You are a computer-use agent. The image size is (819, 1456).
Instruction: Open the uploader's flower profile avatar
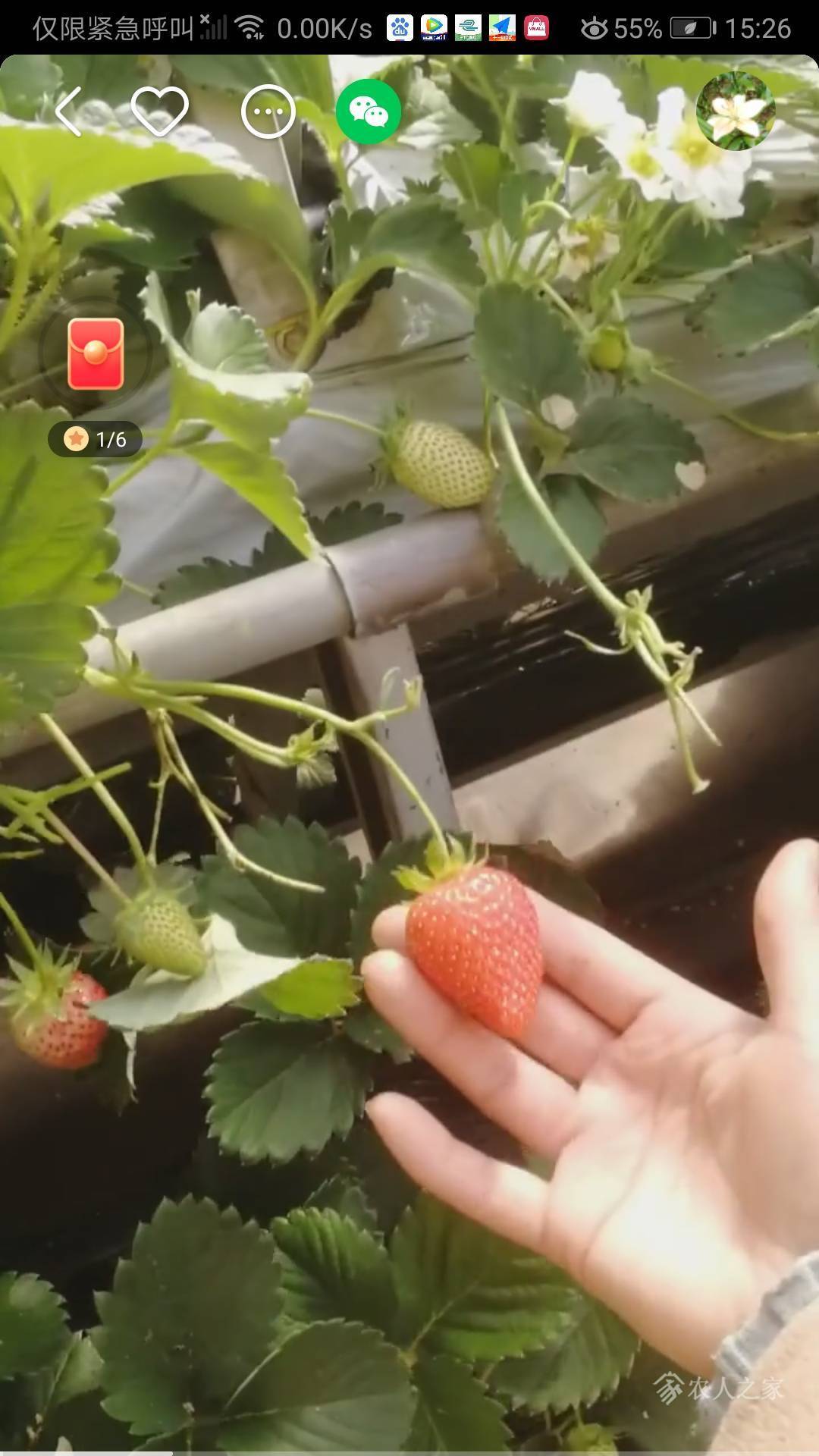pyautogui.click(x=736, y=111)
